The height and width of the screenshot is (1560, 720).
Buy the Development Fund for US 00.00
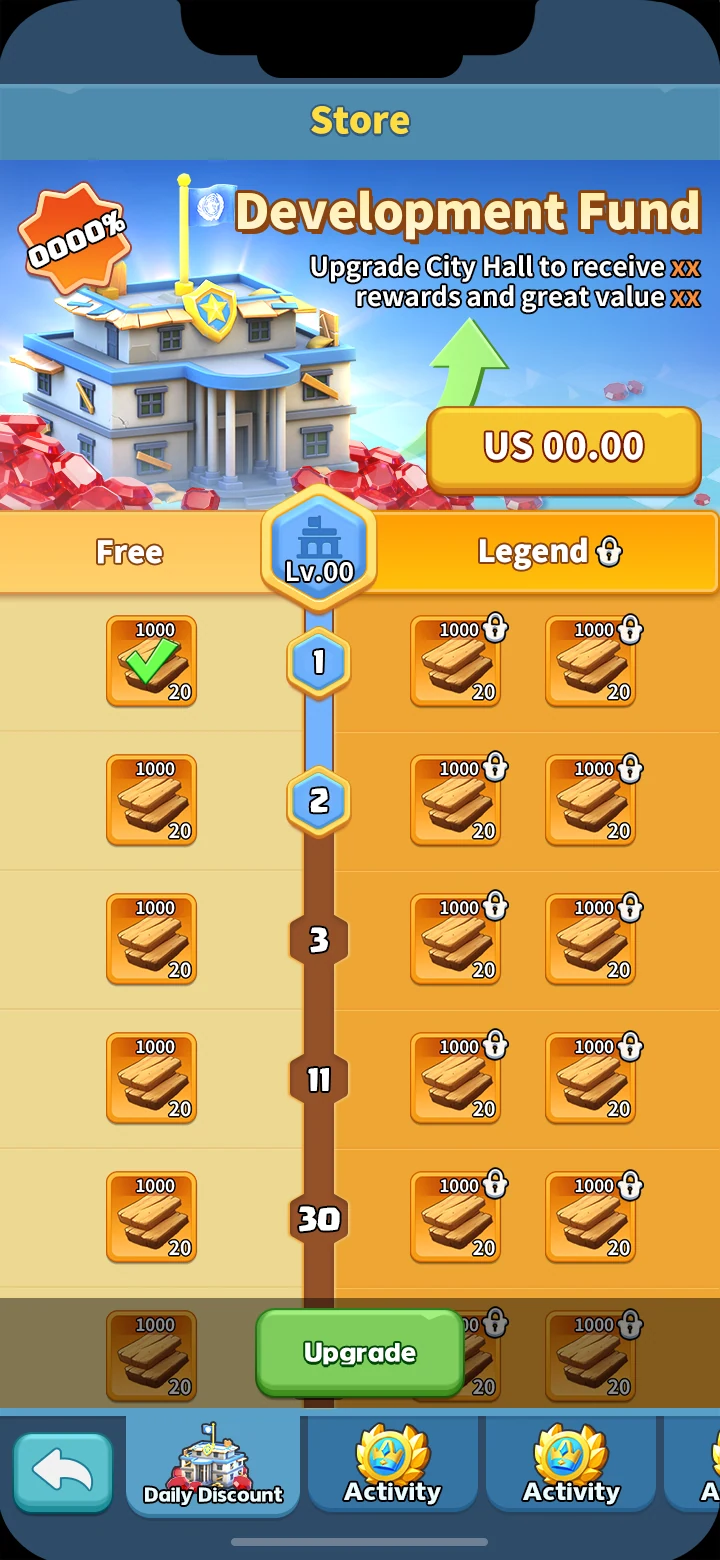pyautogui.click(x=564, y=449)
